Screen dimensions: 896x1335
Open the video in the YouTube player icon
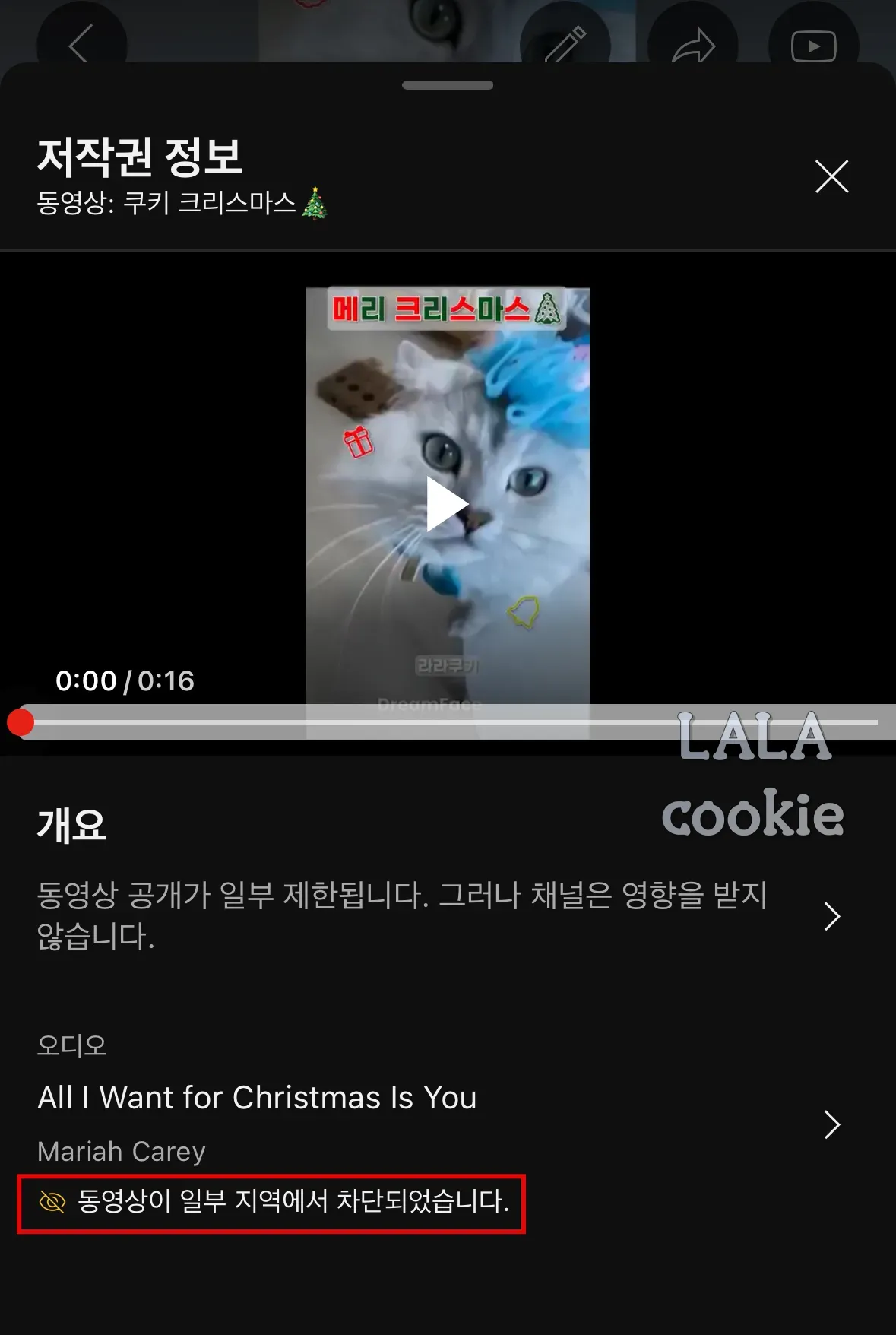812,44
